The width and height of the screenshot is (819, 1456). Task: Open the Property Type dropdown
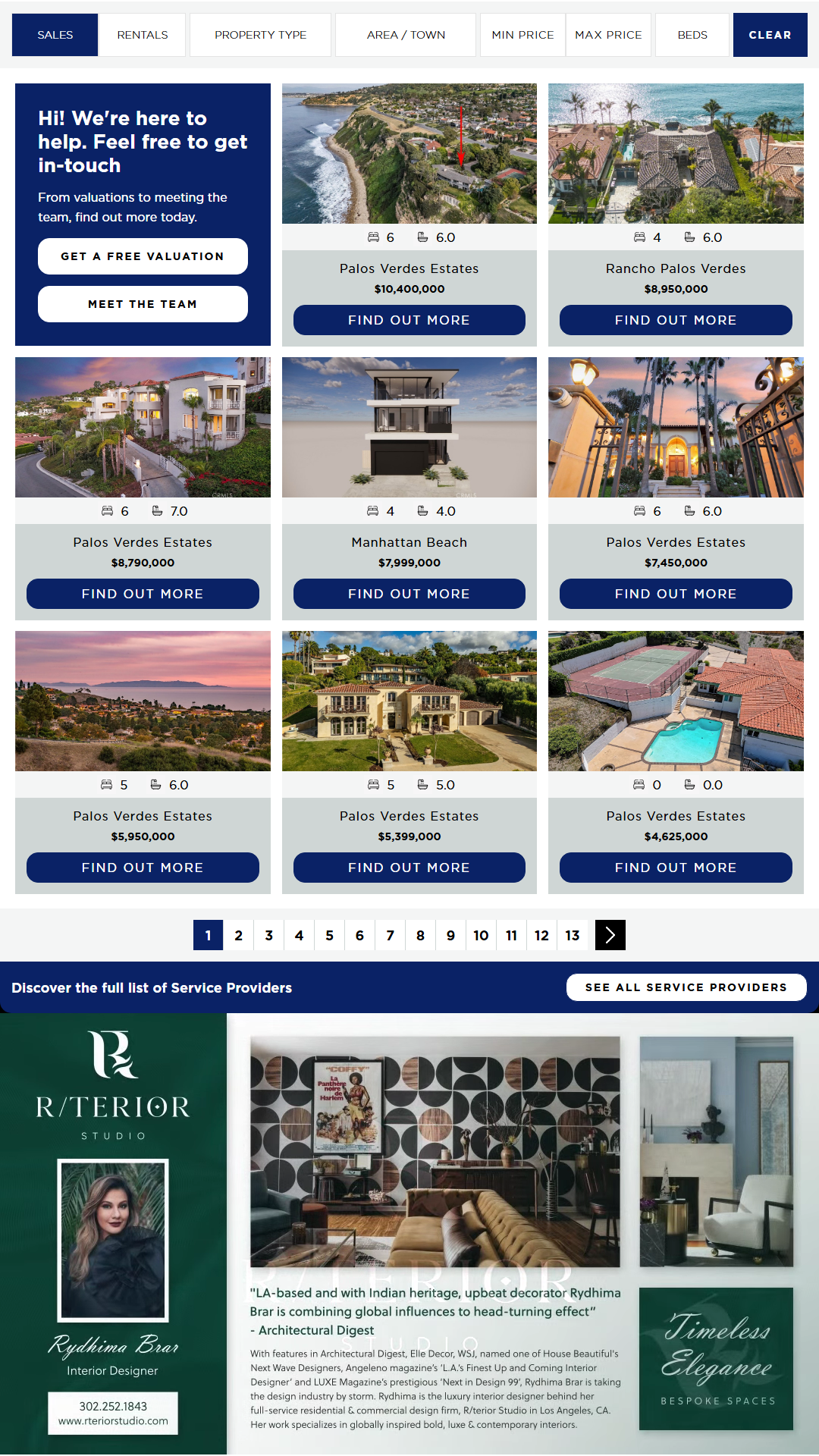point(260,35)
